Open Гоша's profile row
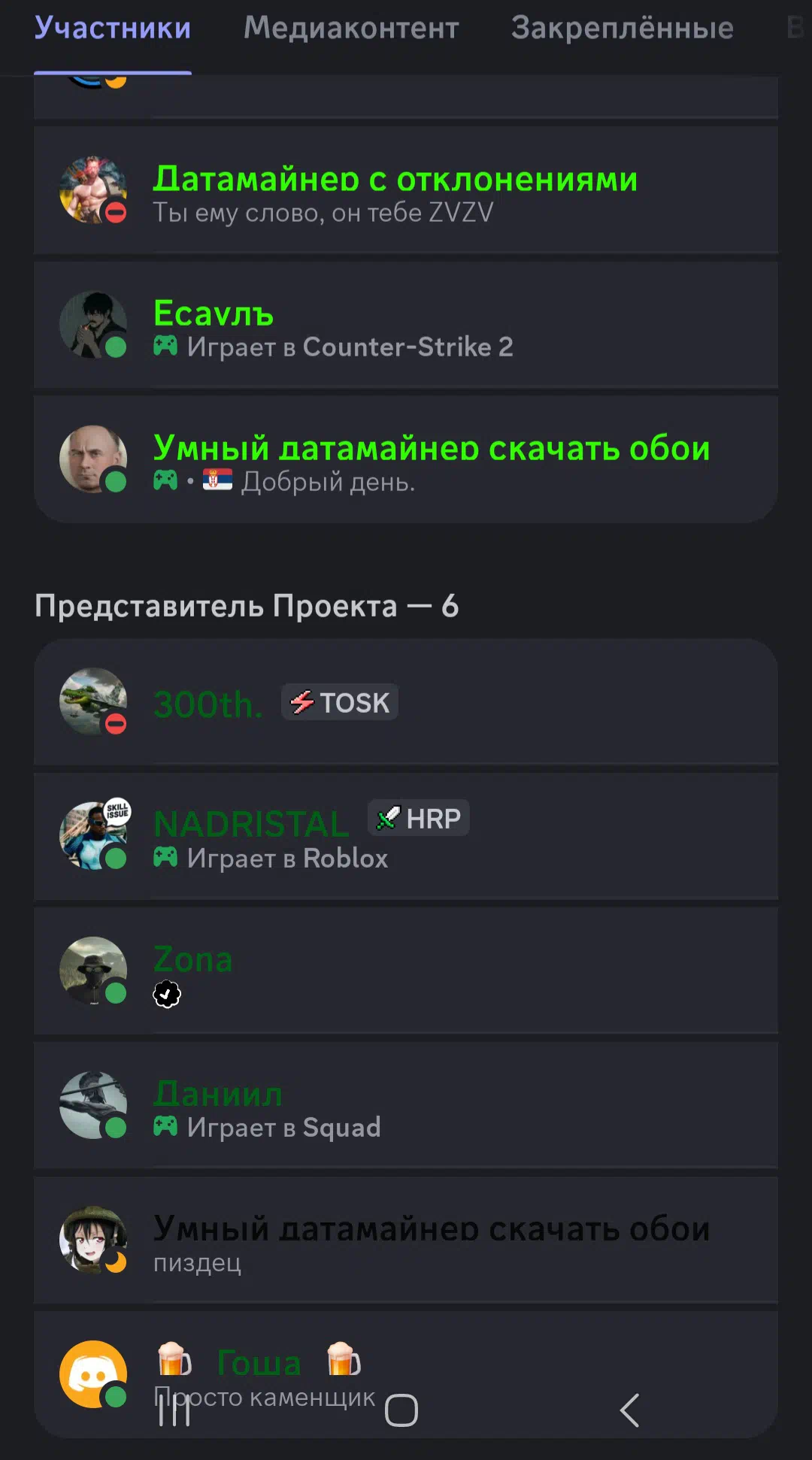The width and height of the screenshot is (812, 1460). coord(406,1374)
